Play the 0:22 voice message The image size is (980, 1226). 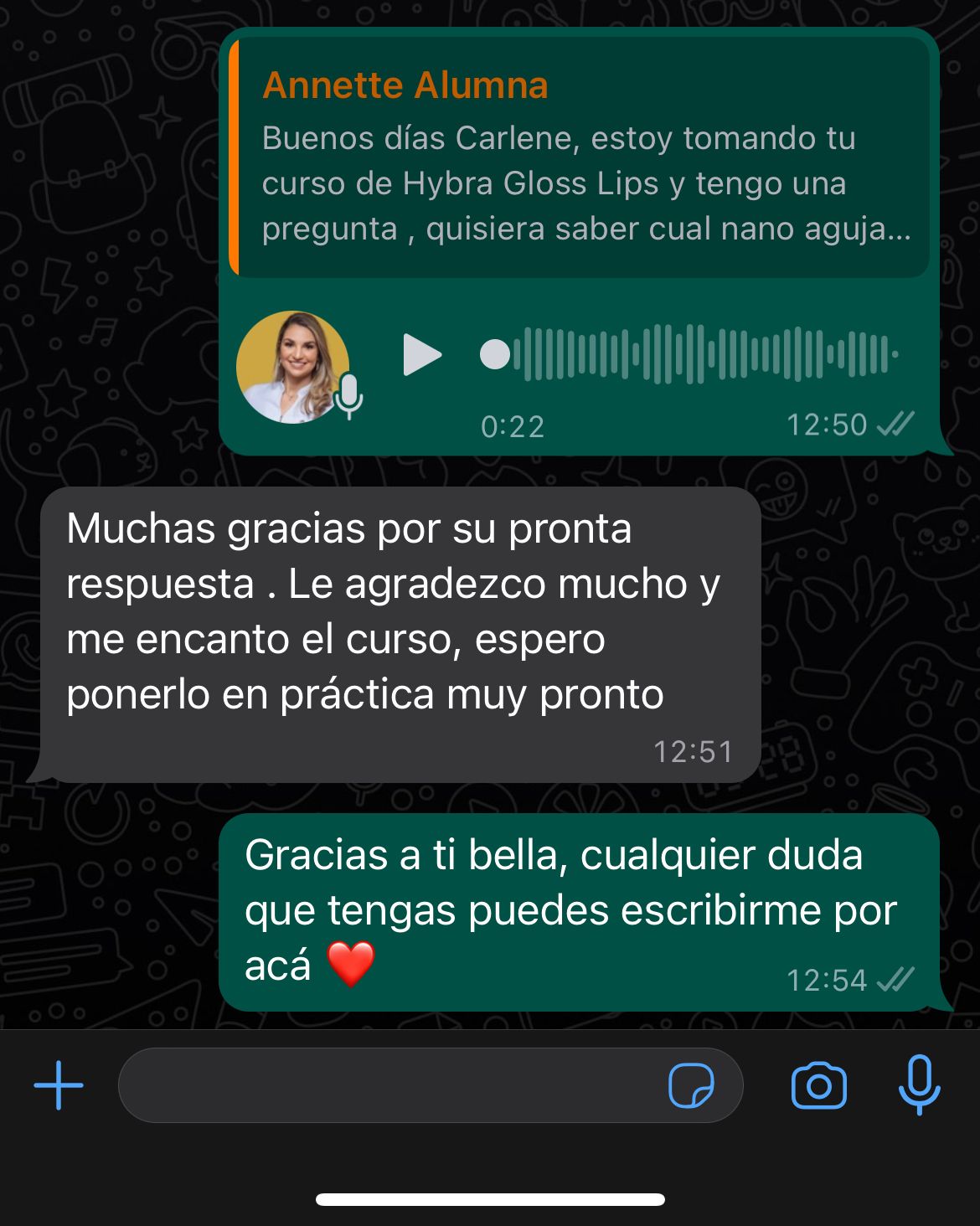[421, 355]
